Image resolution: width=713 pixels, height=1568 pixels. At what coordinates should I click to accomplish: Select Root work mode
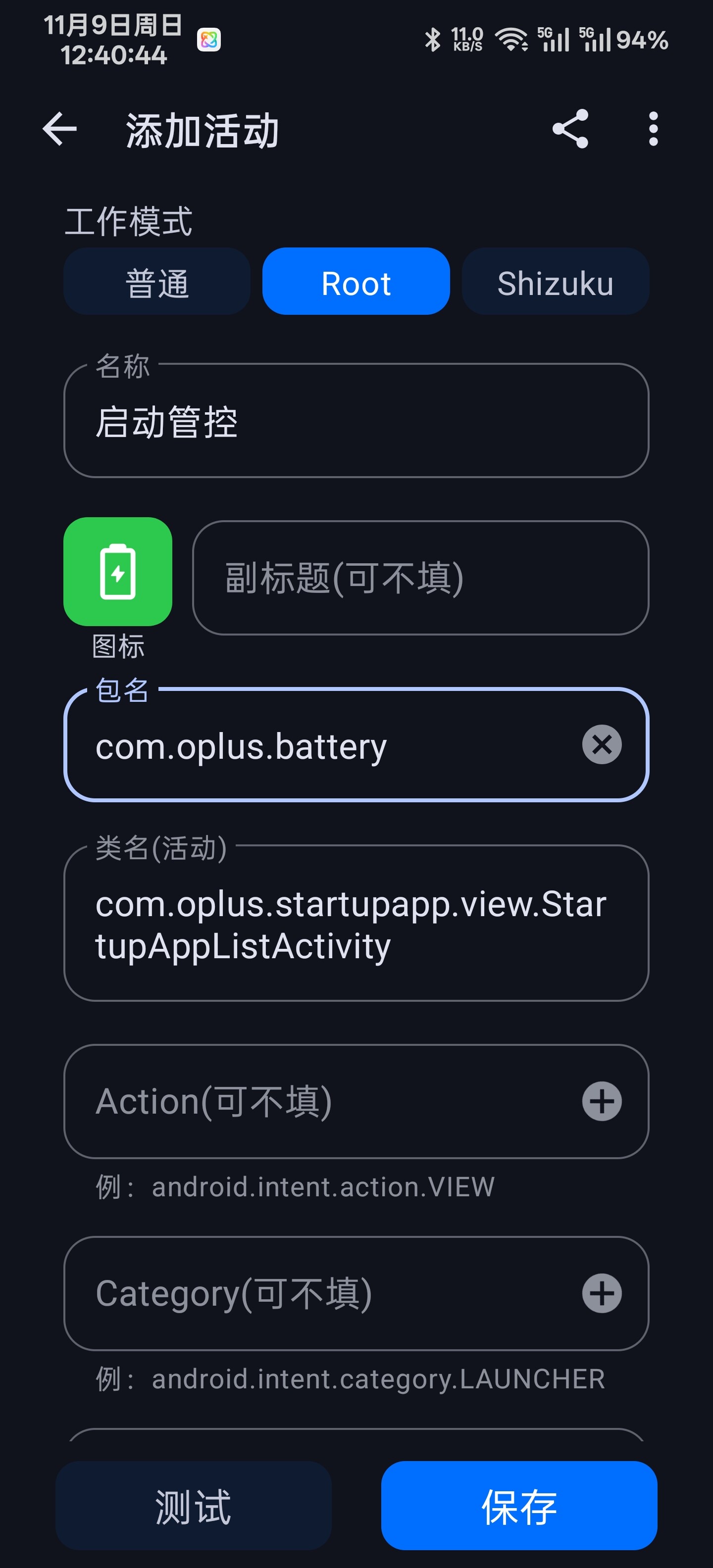(x=356, y=281)
